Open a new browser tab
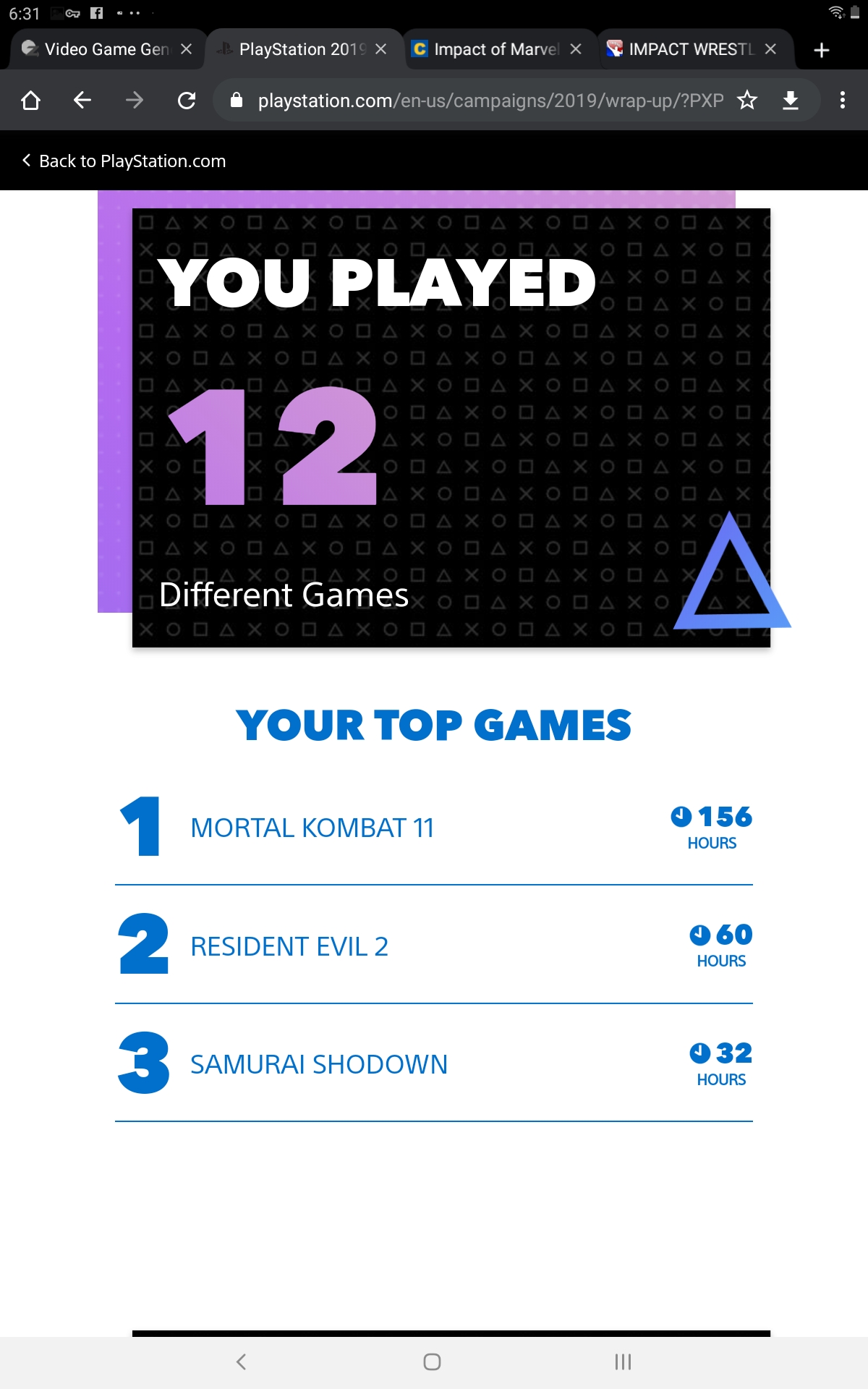868x1389 pixels. click(822, 50)
